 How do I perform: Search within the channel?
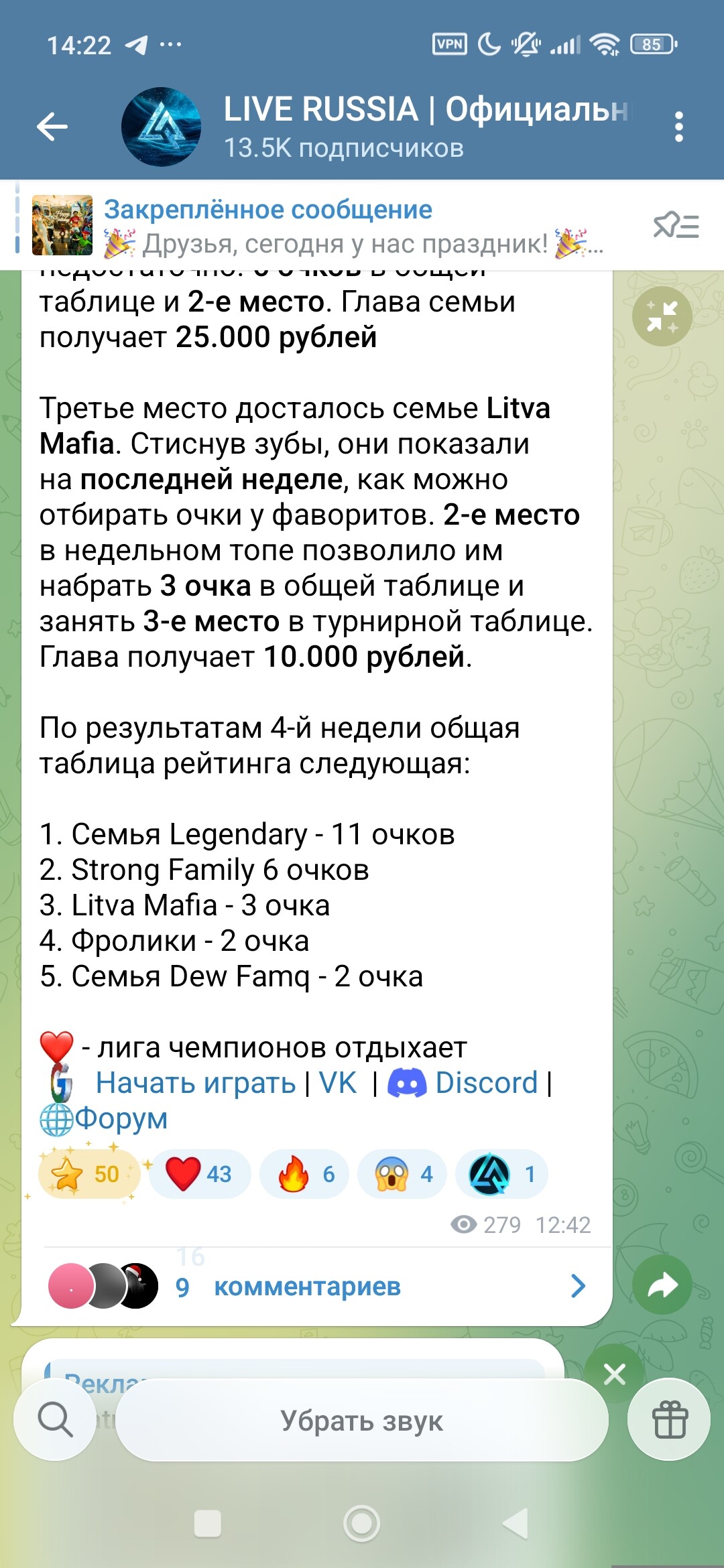coord(55,1420)
